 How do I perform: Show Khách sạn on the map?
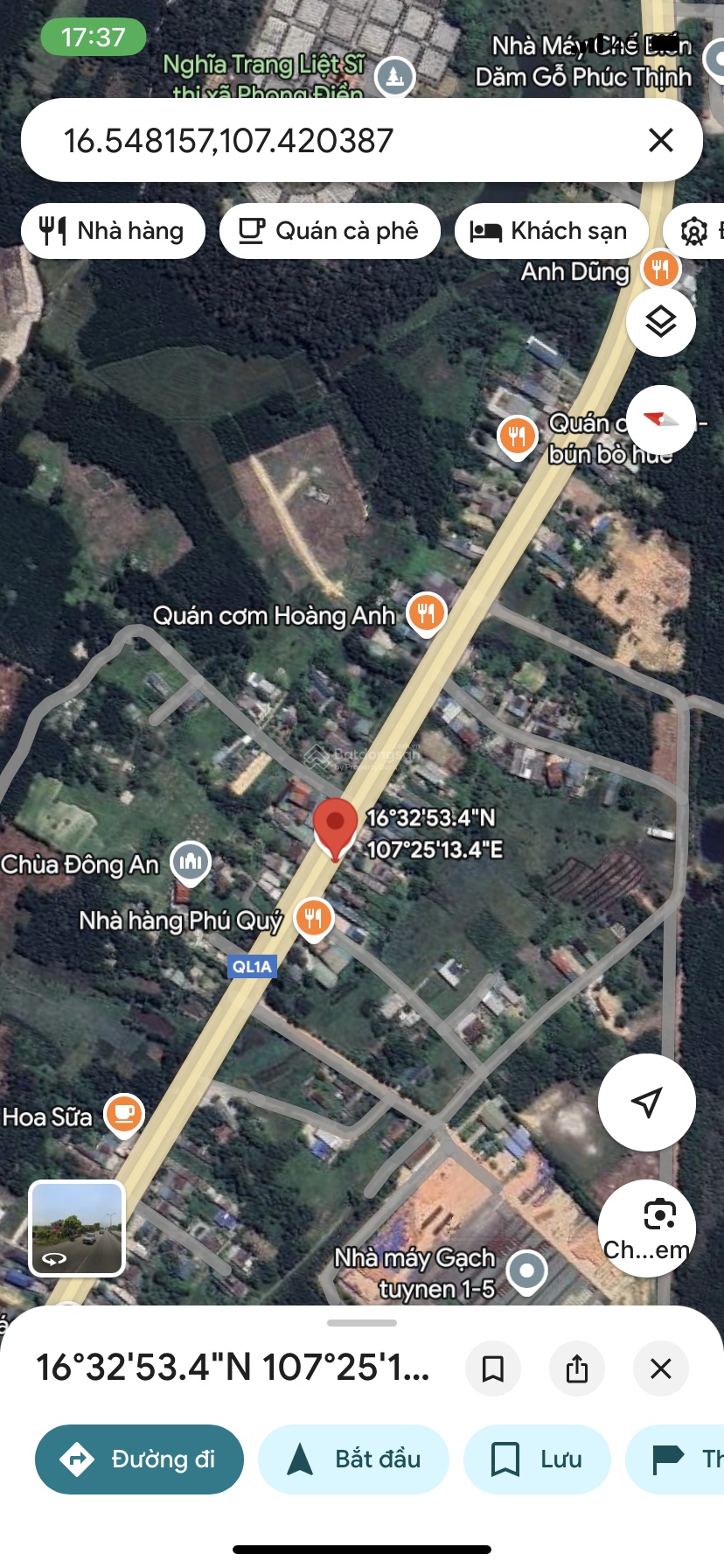pyautogui.click(x=551, y=231)
